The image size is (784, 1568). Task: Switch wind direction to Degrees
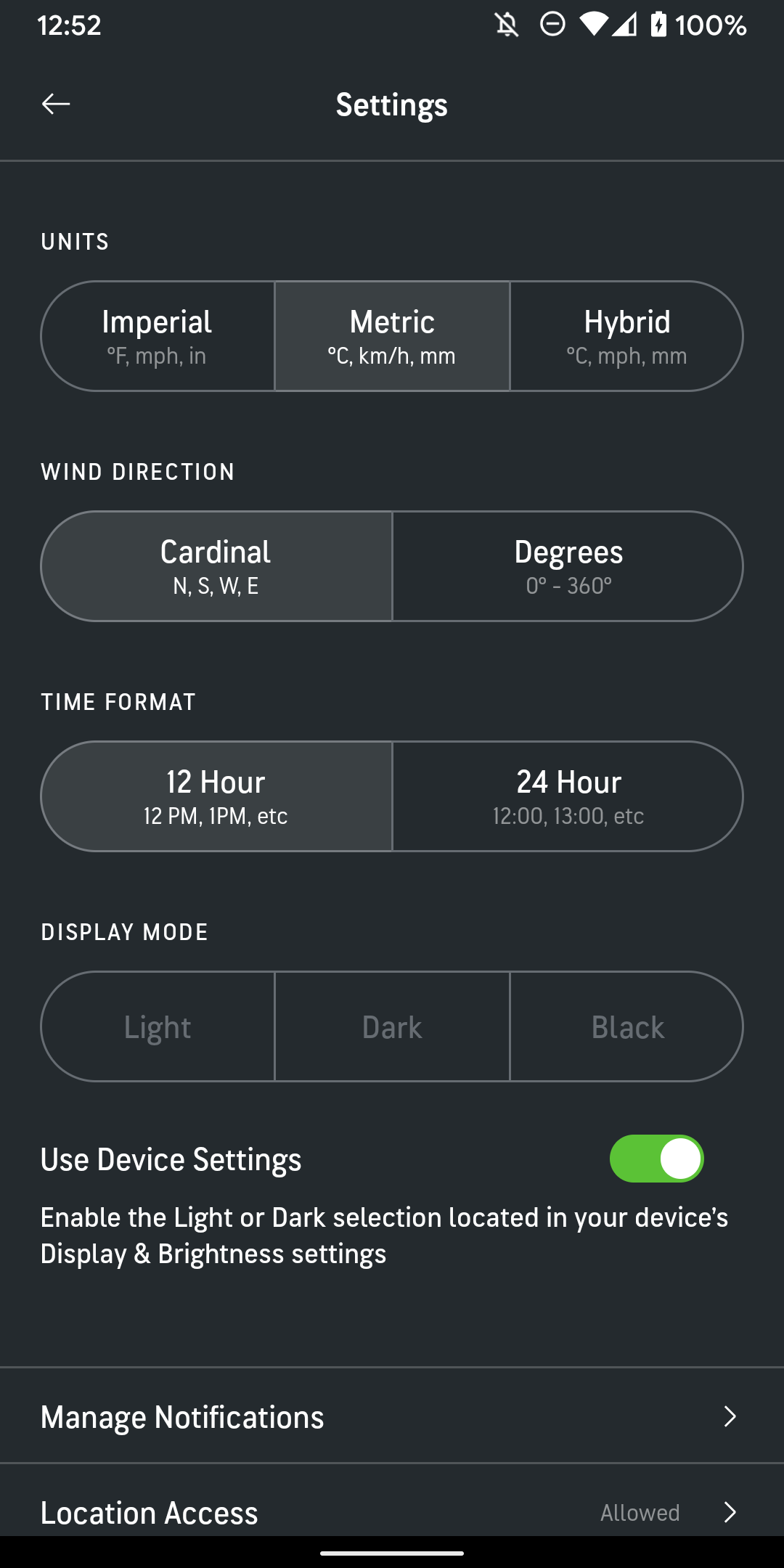(x=567, y=565)
